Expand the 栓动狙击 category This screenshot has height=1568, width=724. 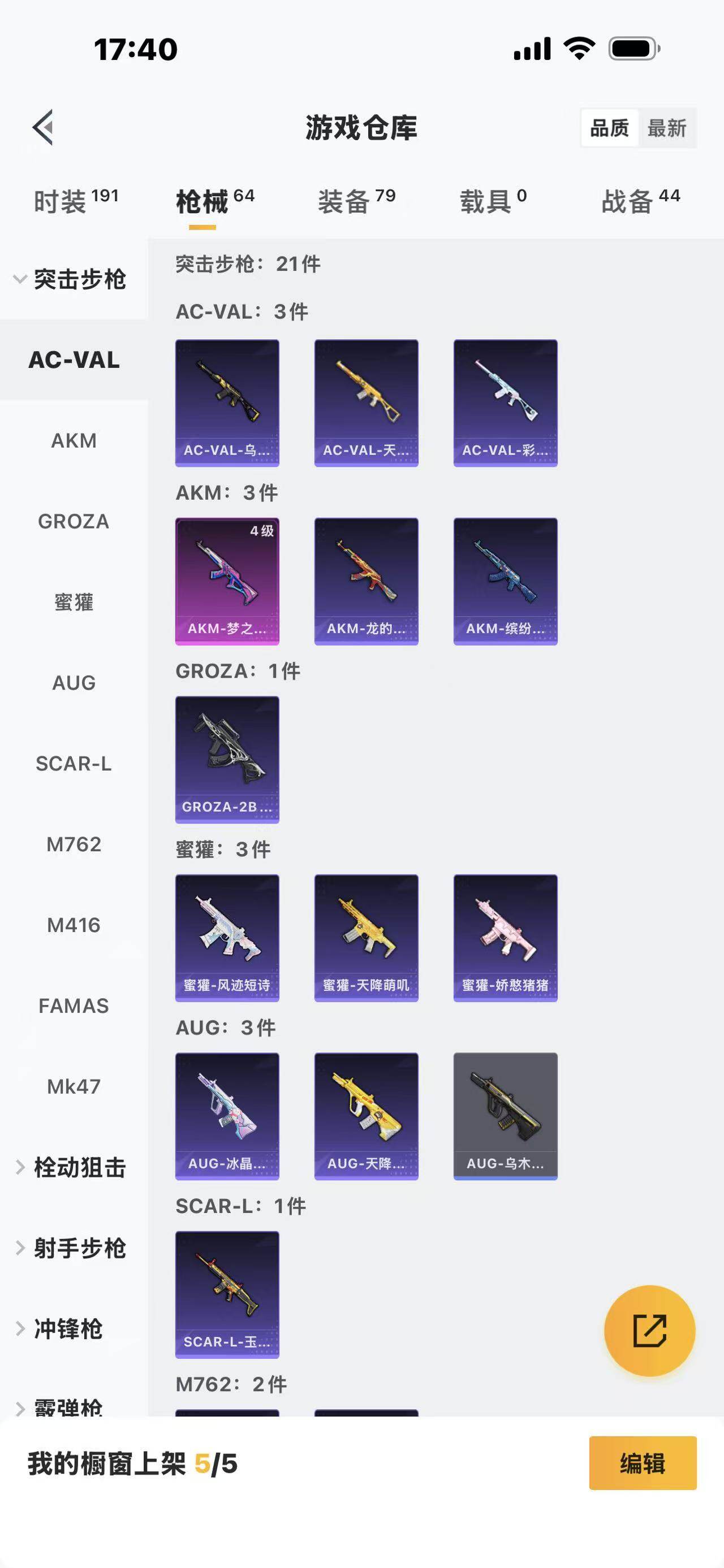point(72,1167)
